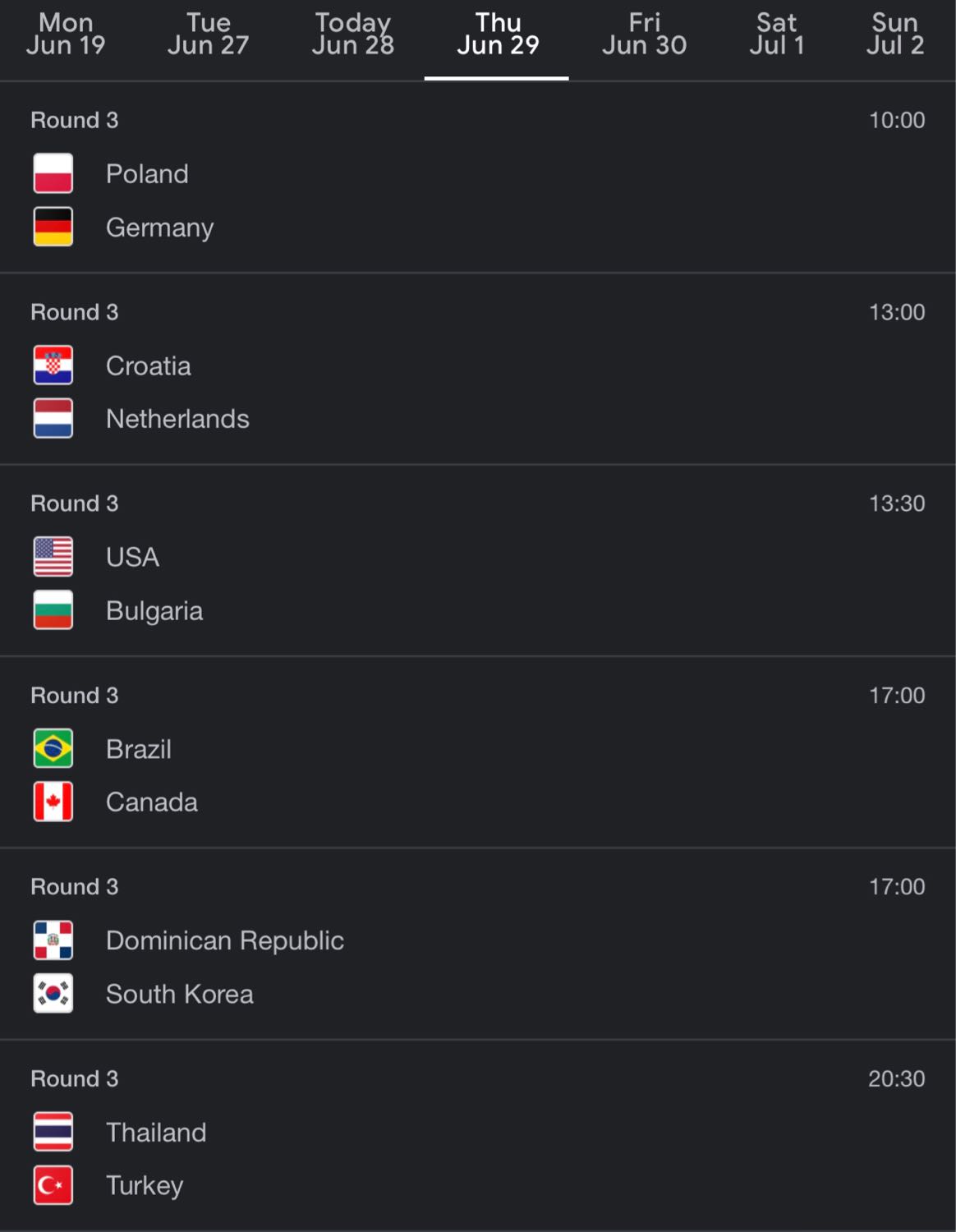Switch to the Sat Jul 1 tab
The image size is (956, 1232).
pos(776,34)
